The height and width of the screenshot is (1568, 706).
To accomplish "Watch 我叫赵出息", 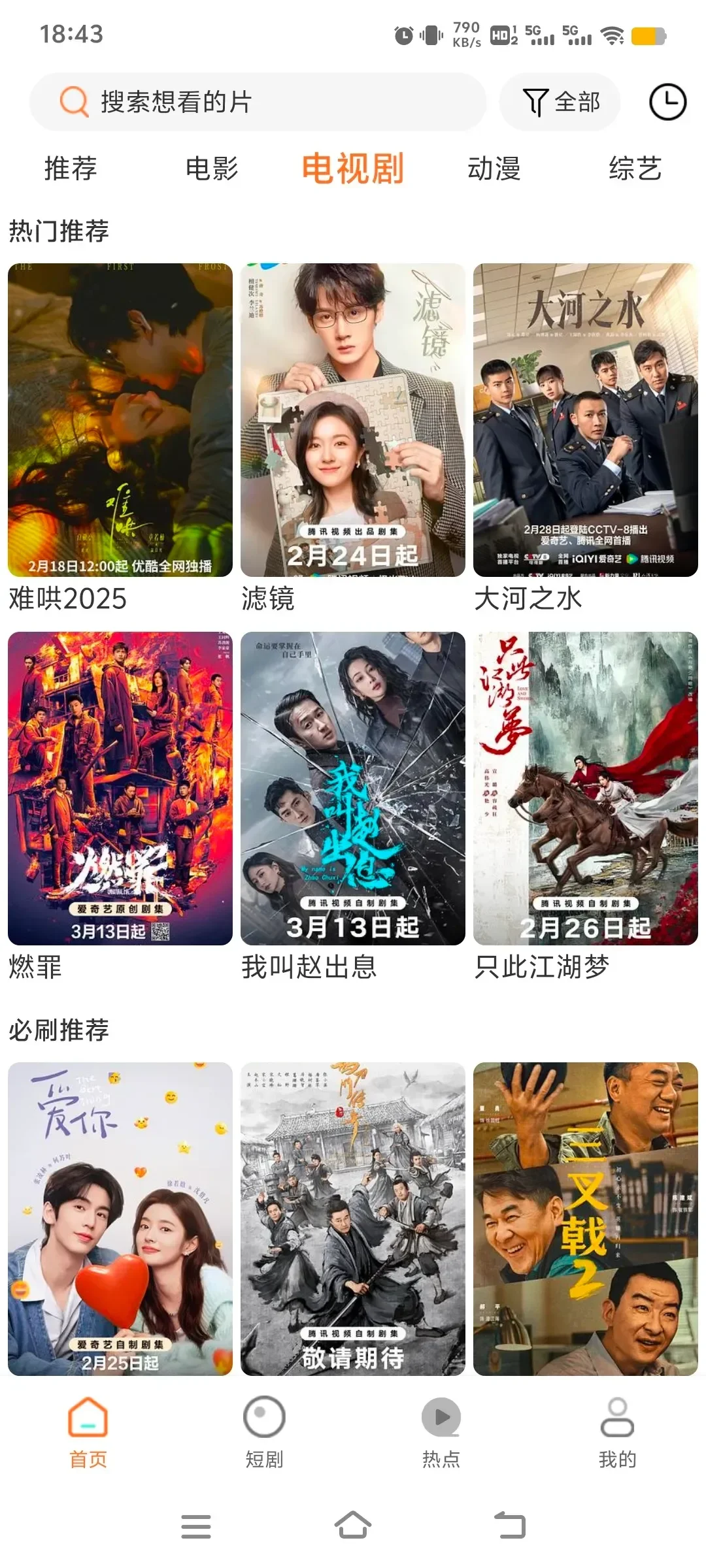I will (353, 788).
